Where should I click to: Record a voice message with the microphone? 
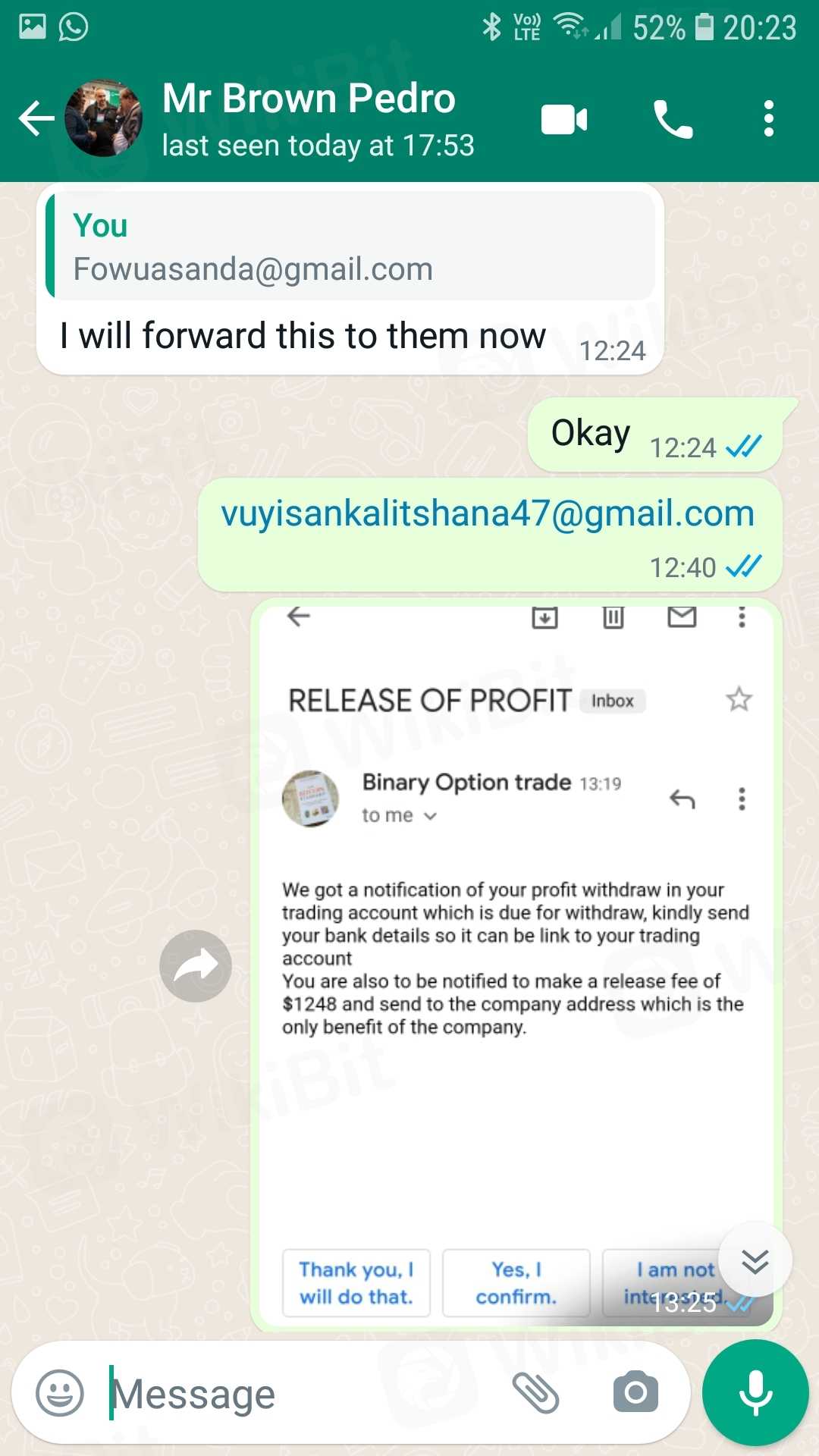point(755,1393)
